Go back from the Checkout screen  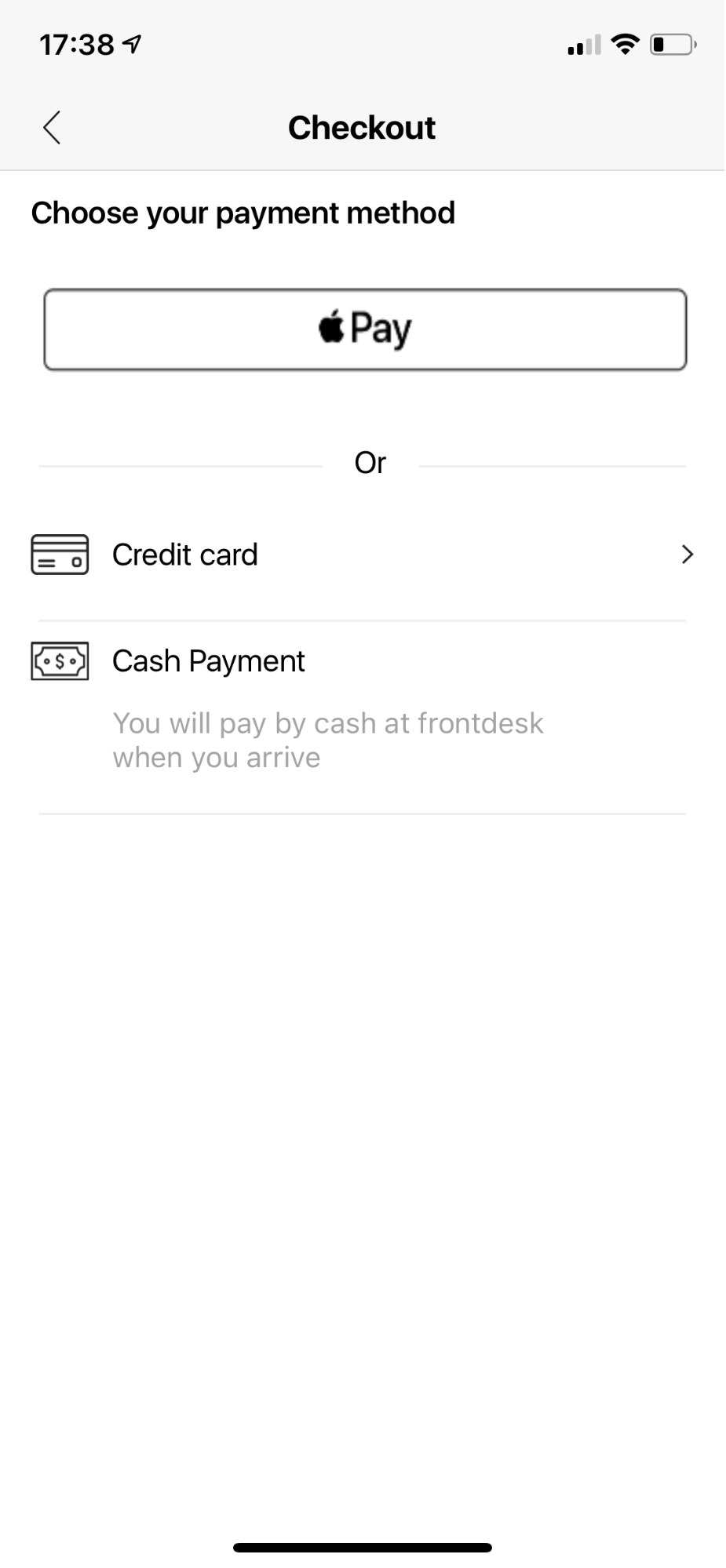52,128
